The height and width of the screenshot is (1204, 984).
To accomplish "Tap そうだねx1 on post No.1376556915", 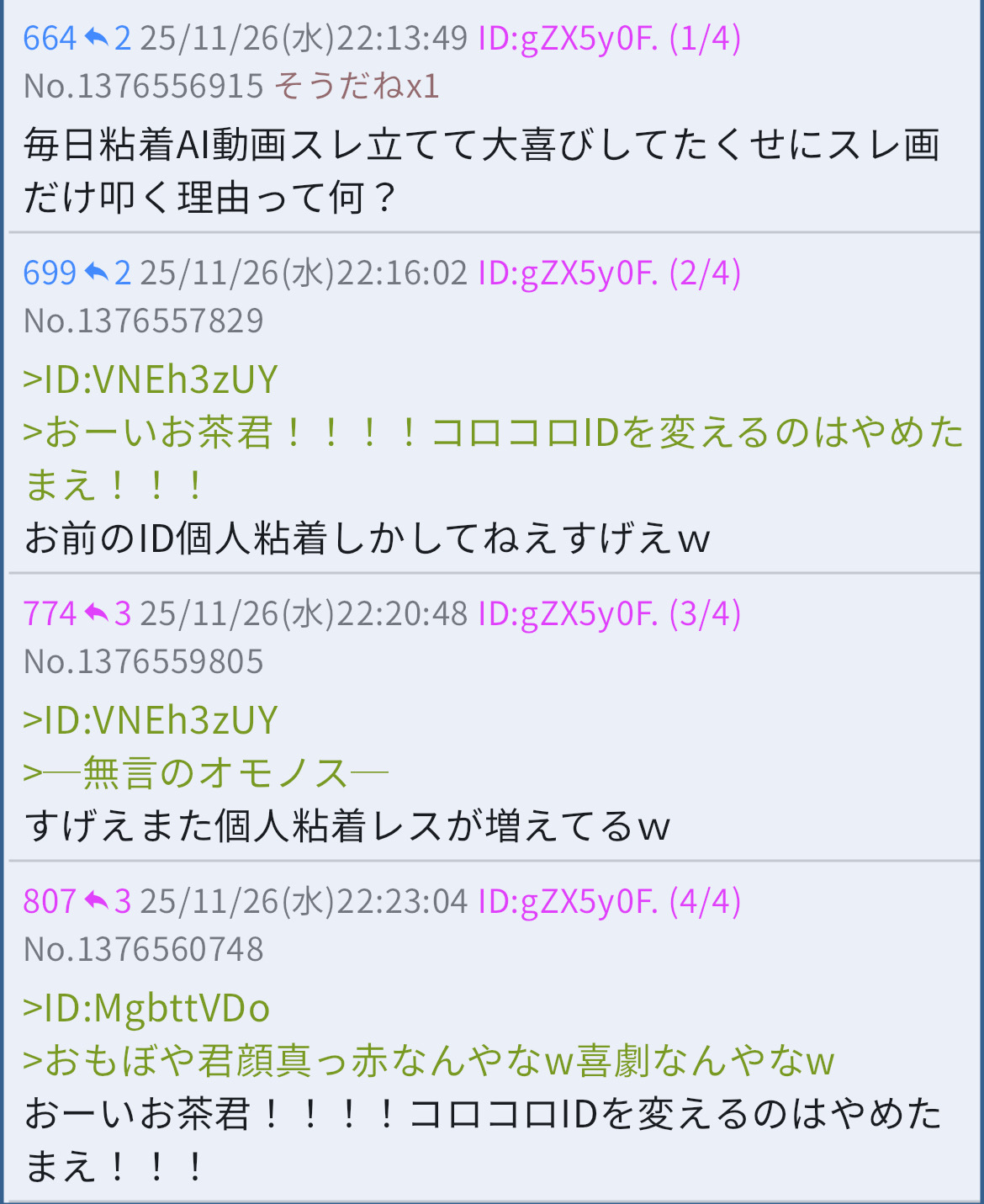I will (357, 86).
